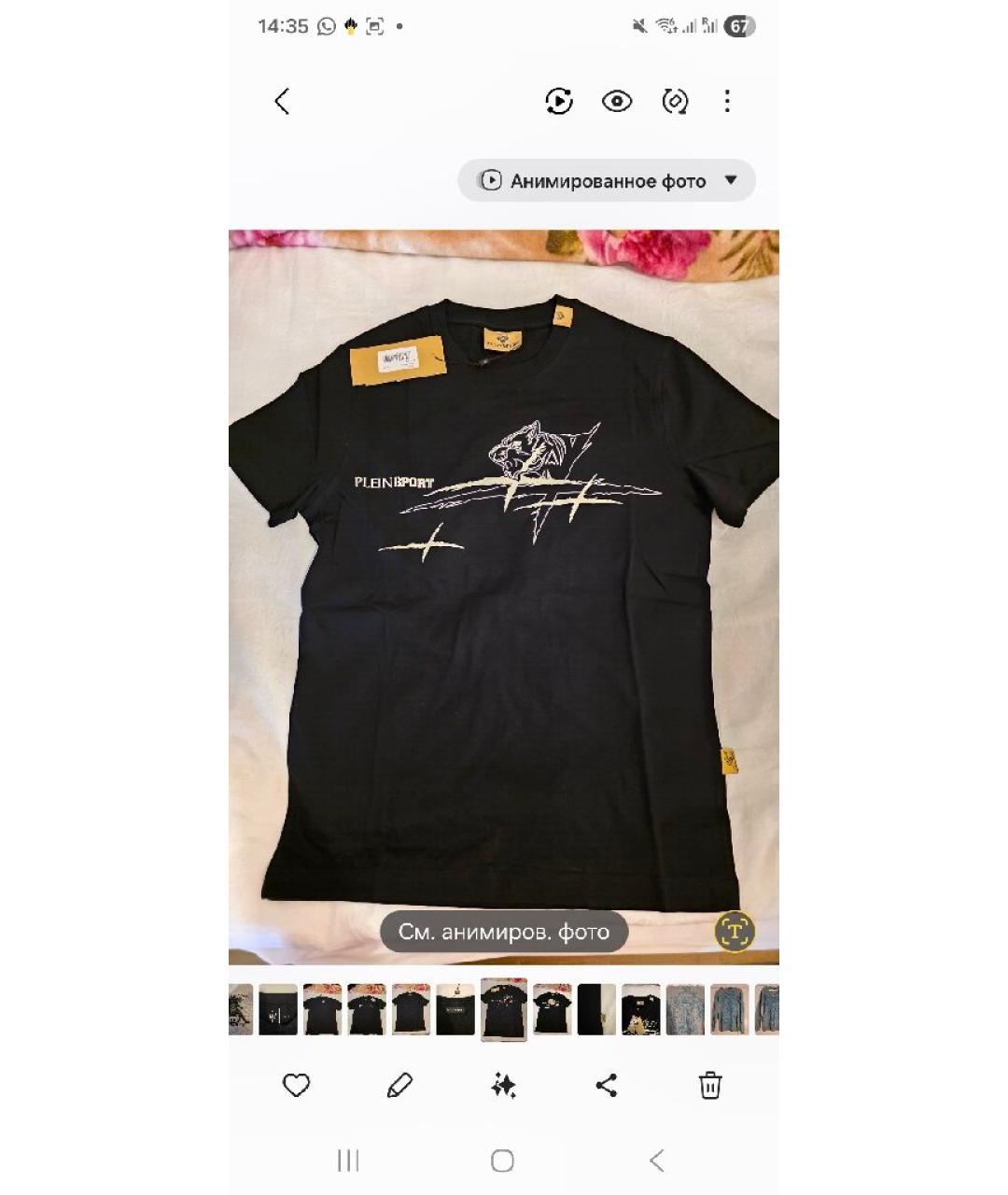This screenshot has width=1008, height=1195.
Task: Select the rightmost full blue sweater thumbnail
Action: (730, 1009)
